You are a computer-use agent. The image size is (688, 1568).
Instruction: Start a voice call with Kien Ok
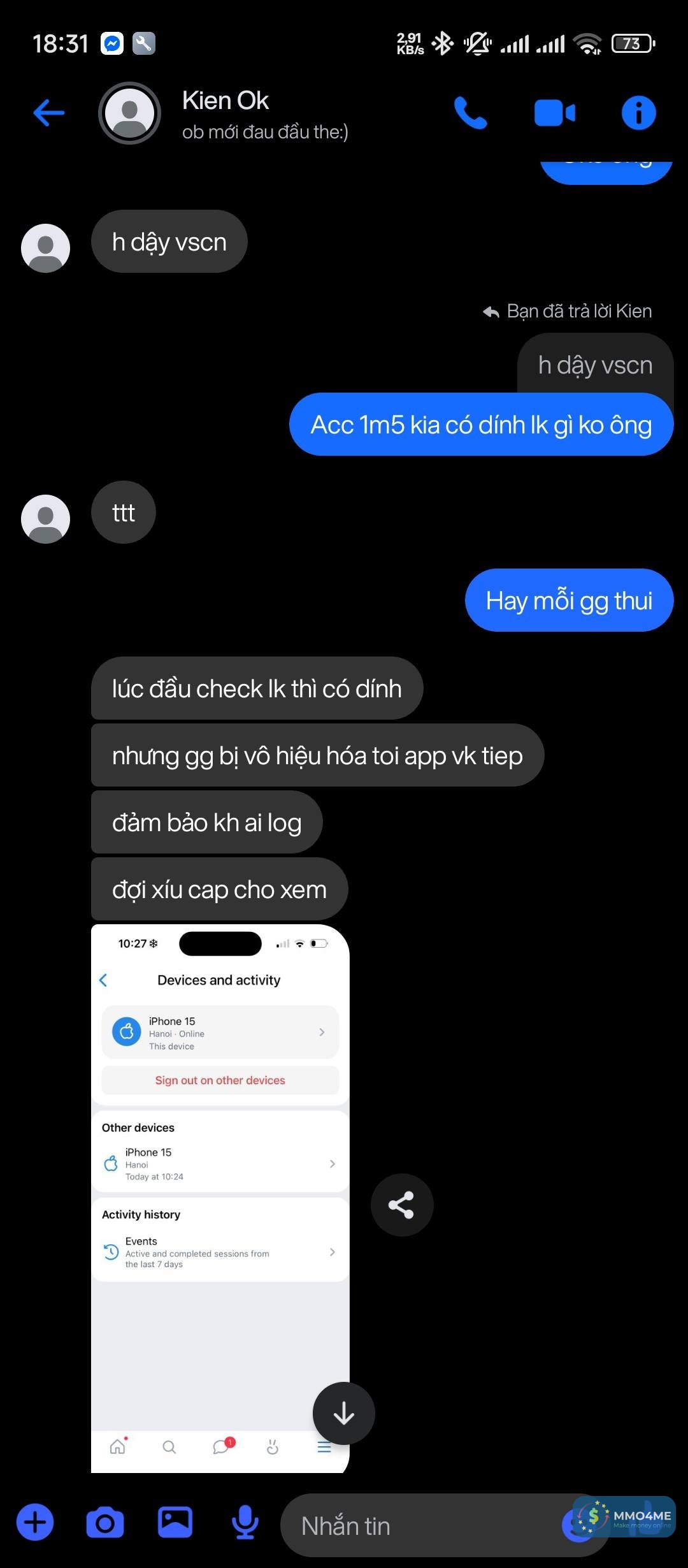(x=471, y=113)
